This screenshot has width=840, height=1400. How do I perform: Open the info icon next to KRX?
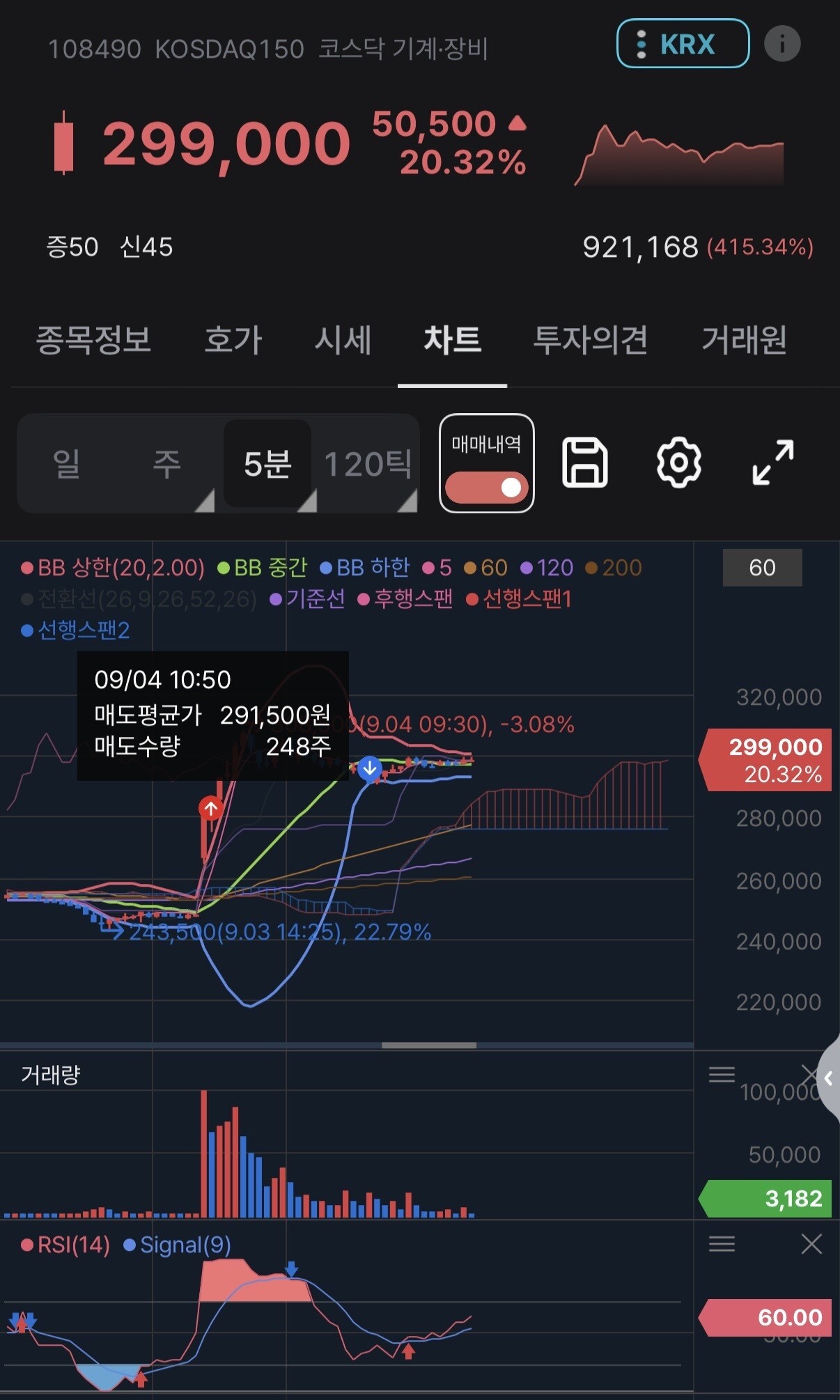point(782,44)
